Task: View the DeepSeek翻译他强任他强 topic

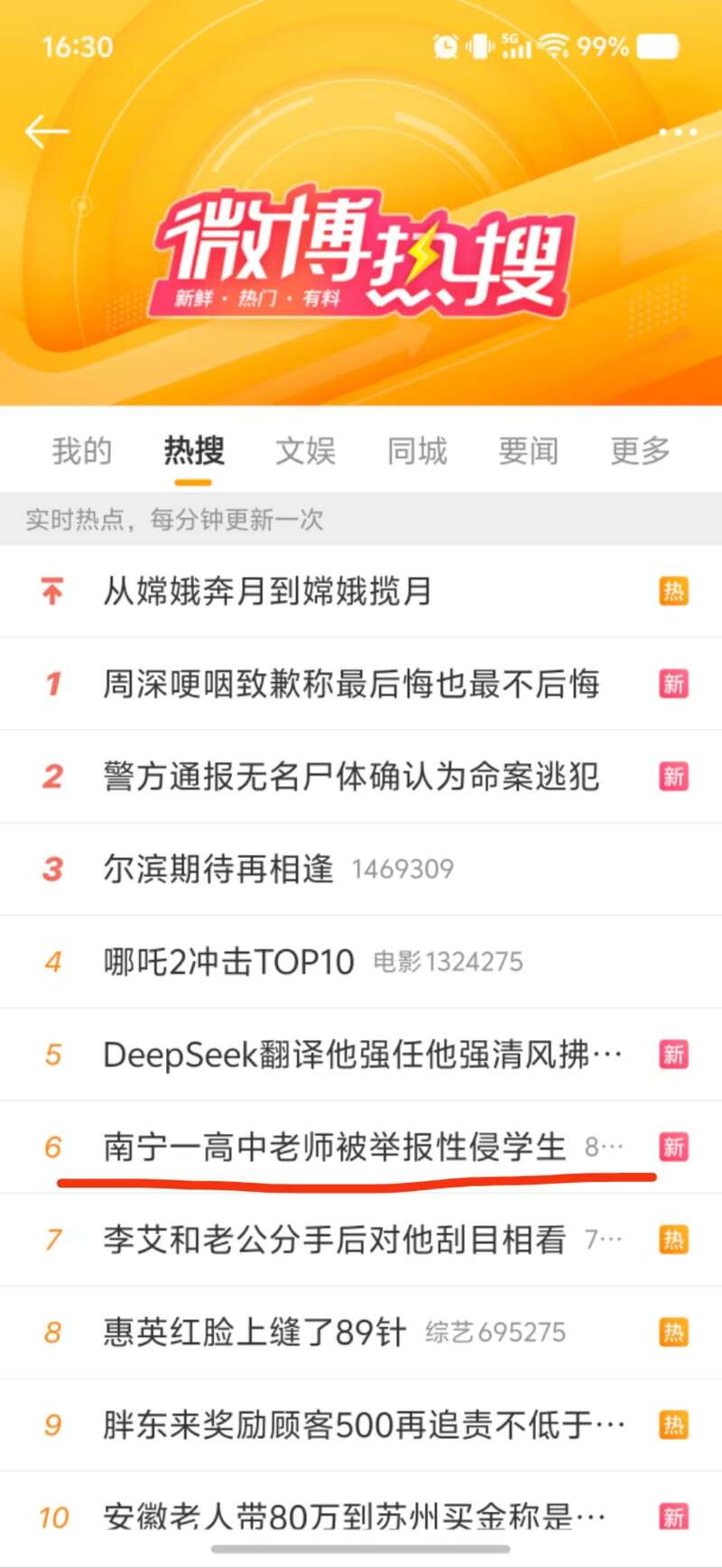Action: [x=362, y=1055]
